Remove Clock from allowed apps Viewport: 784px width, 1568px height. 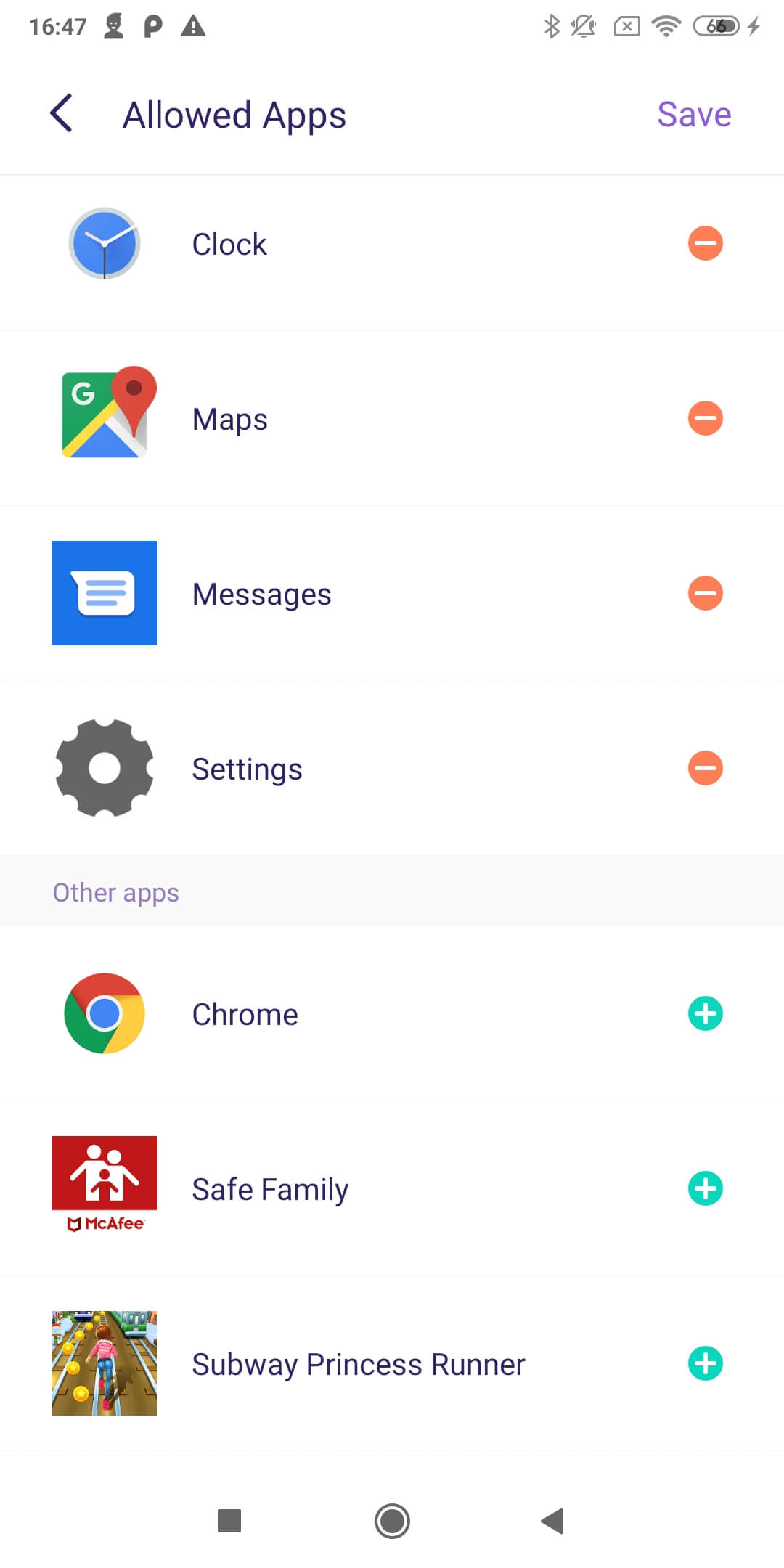705,243
